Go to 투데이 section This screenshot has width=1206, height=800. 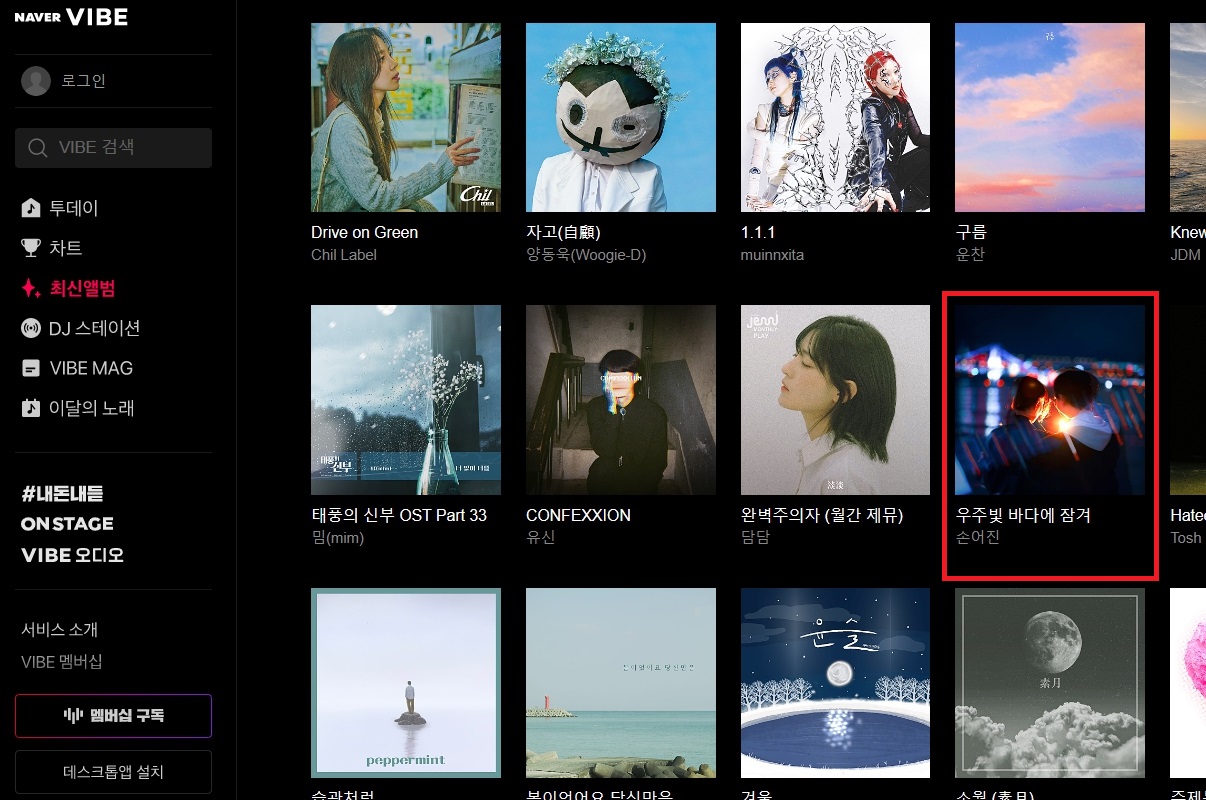tap(73, 208)
